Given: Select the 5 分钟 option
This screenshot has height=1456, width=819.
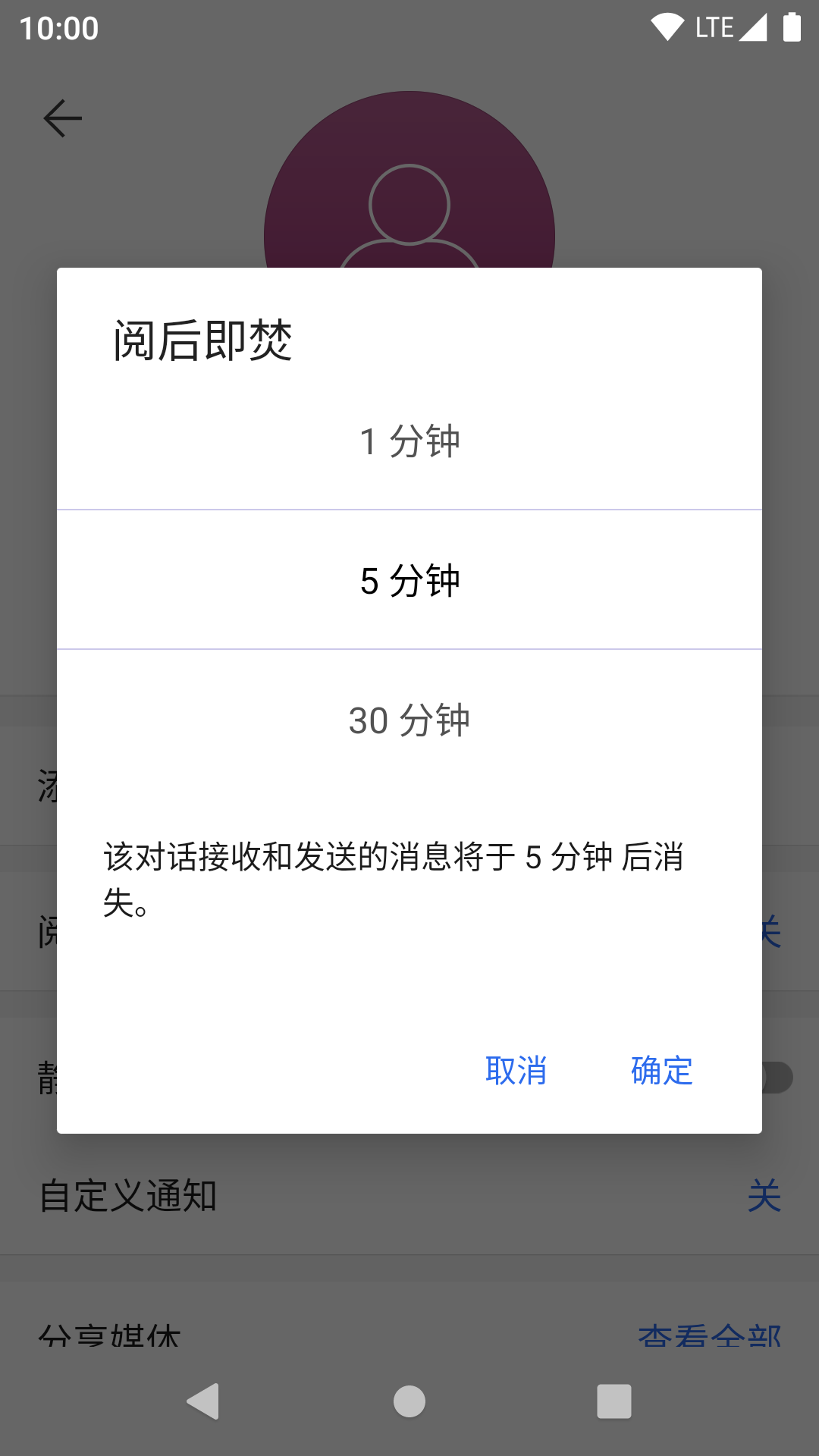Looking at the screenshot, I should [x=409, y=580].
